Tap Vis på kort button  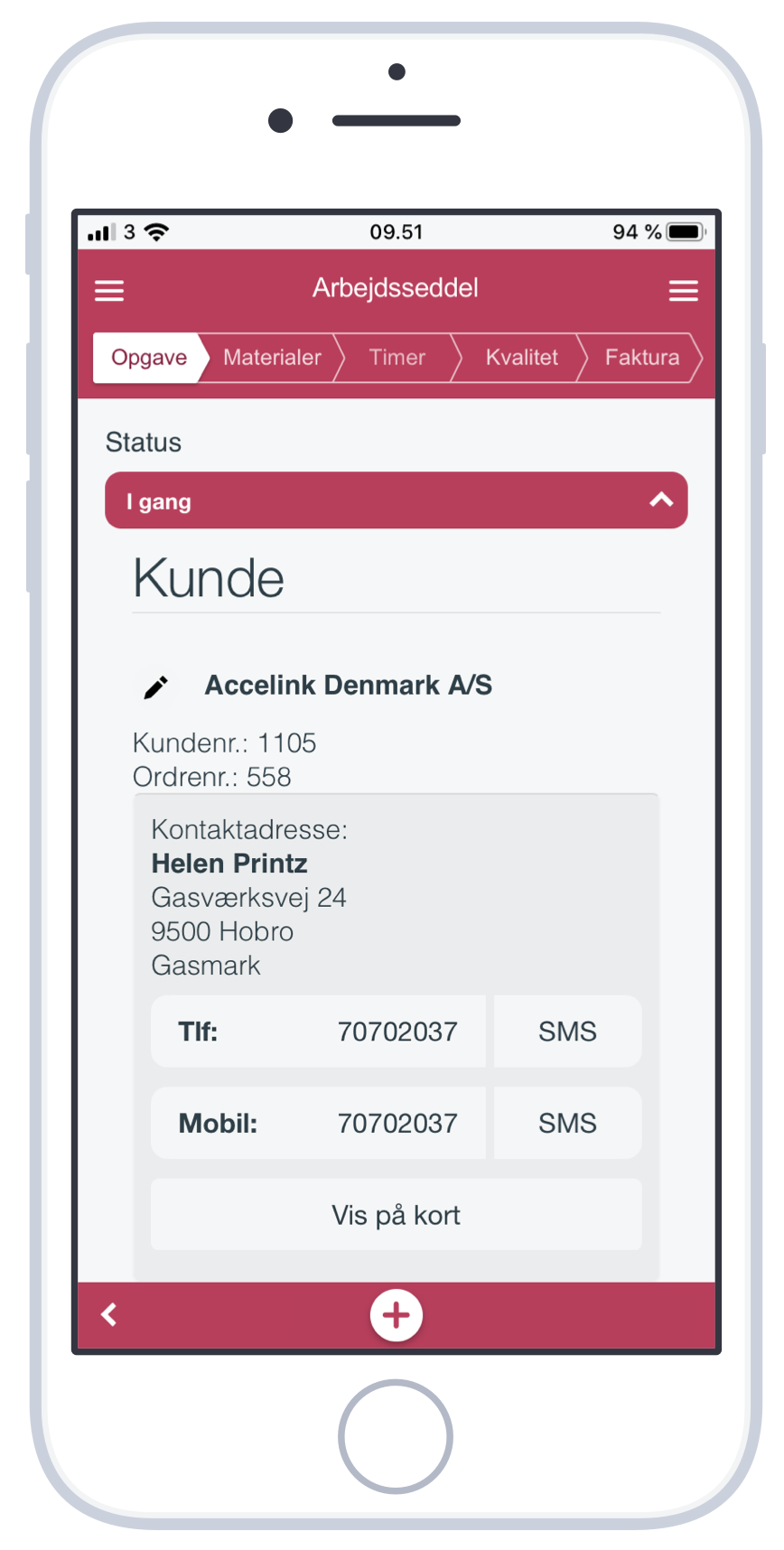(397, 1215)
